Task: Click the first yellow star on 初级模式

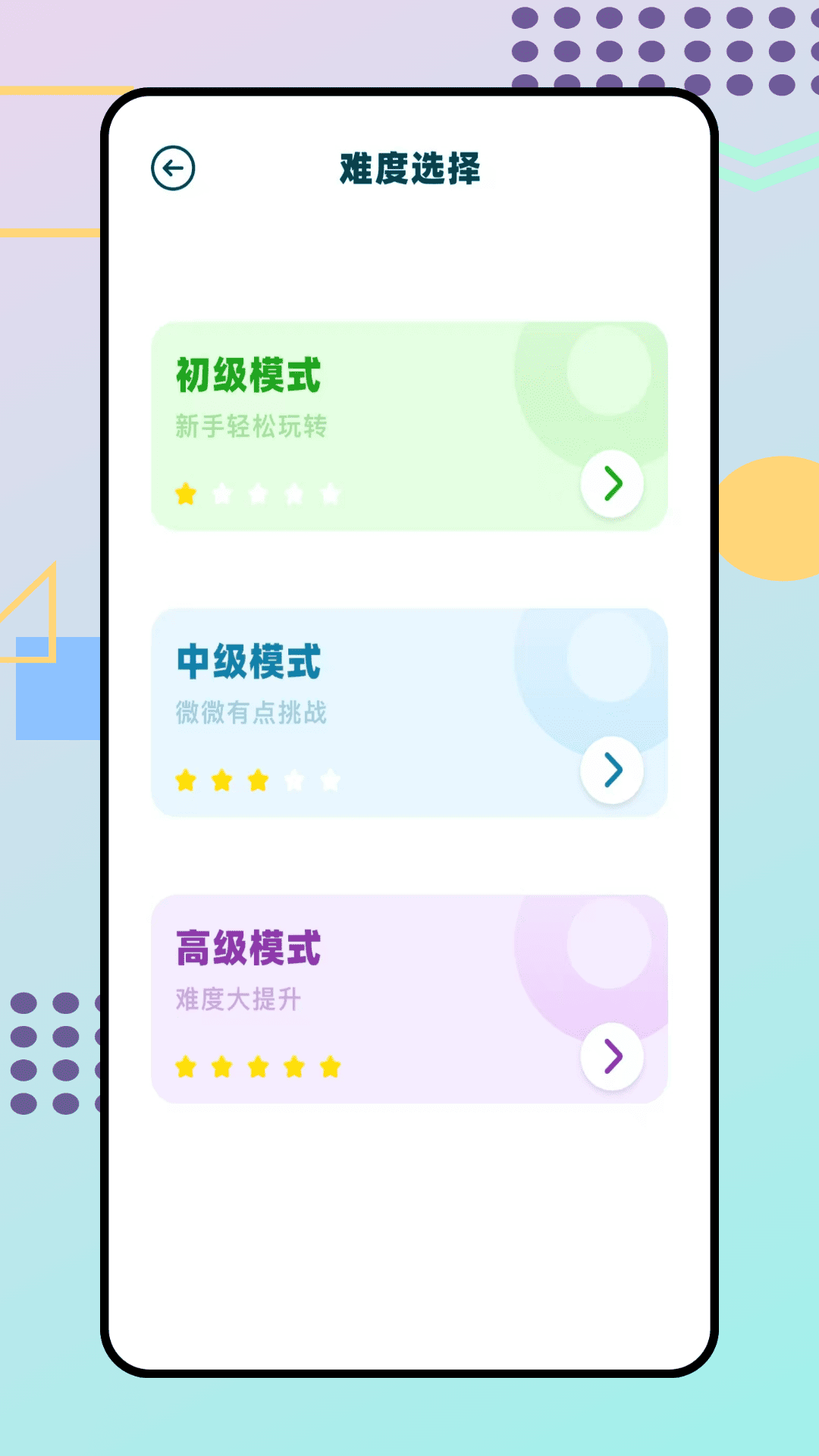Action: click(187, 494)
